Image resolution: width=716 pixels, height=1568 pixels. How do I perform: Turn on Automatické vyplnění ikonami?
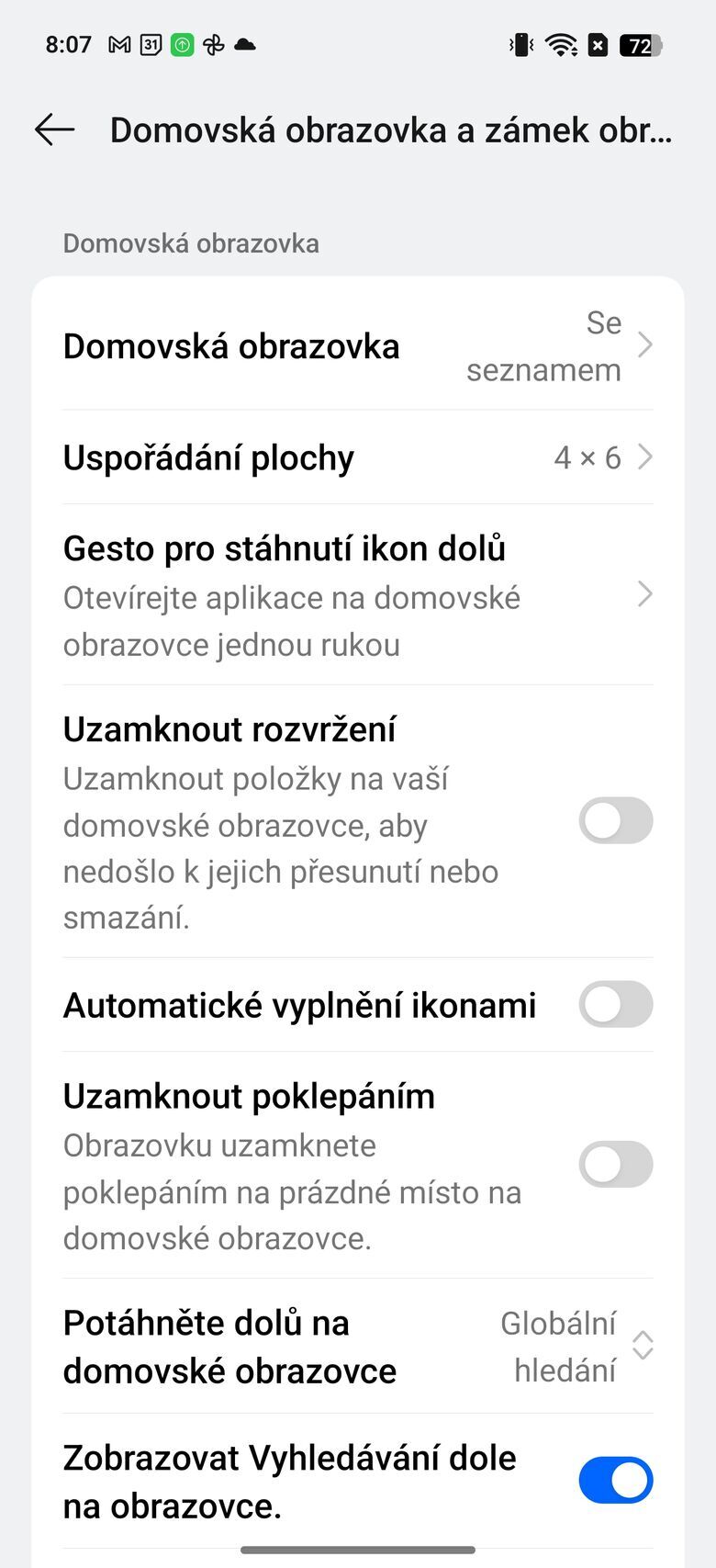coord(615,1004)
